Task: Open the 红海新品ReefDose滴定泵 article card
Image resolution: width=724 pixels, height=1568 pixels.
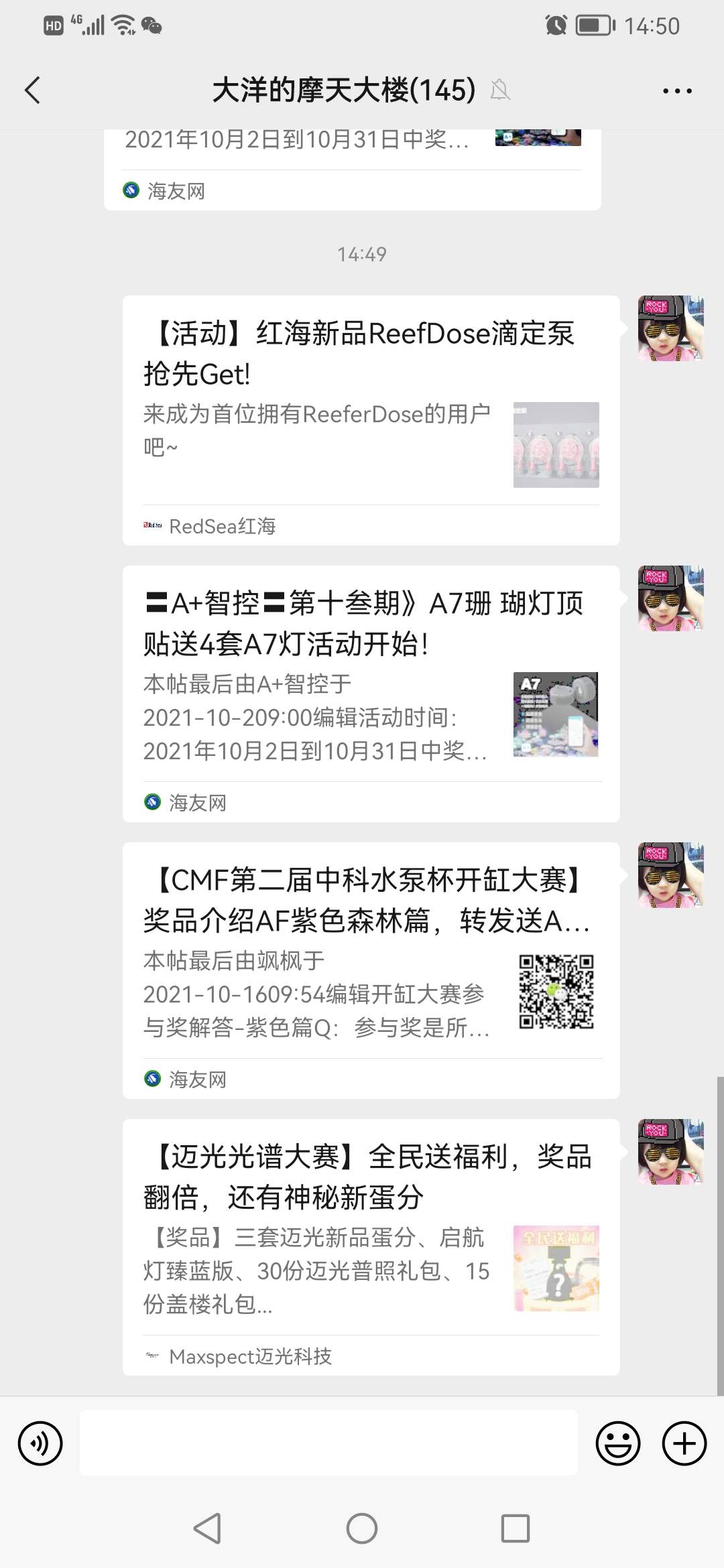Action: click(x=370, y=419)
